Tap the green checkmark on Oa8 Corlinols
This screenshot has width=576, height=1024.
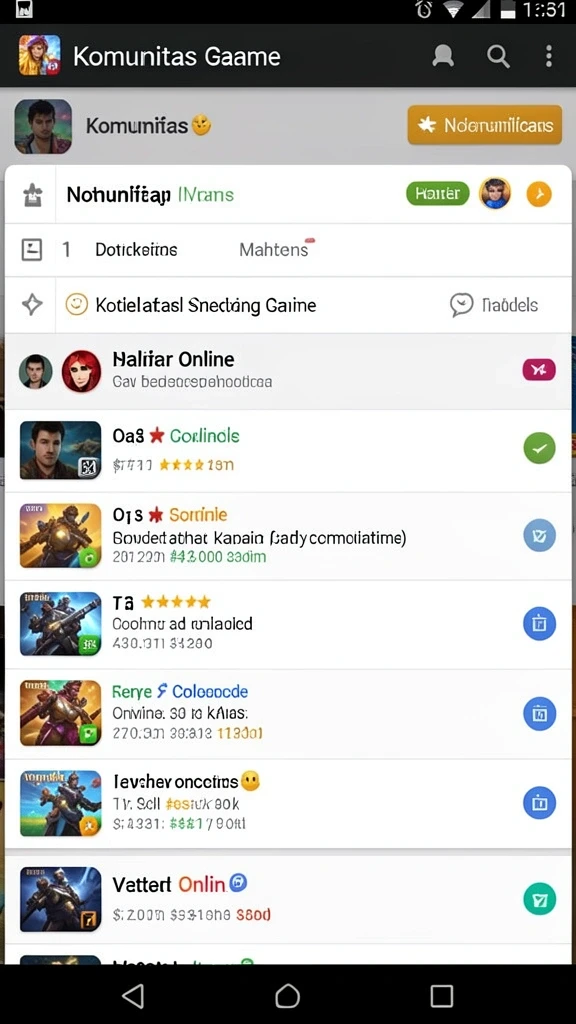pos(539,448)
